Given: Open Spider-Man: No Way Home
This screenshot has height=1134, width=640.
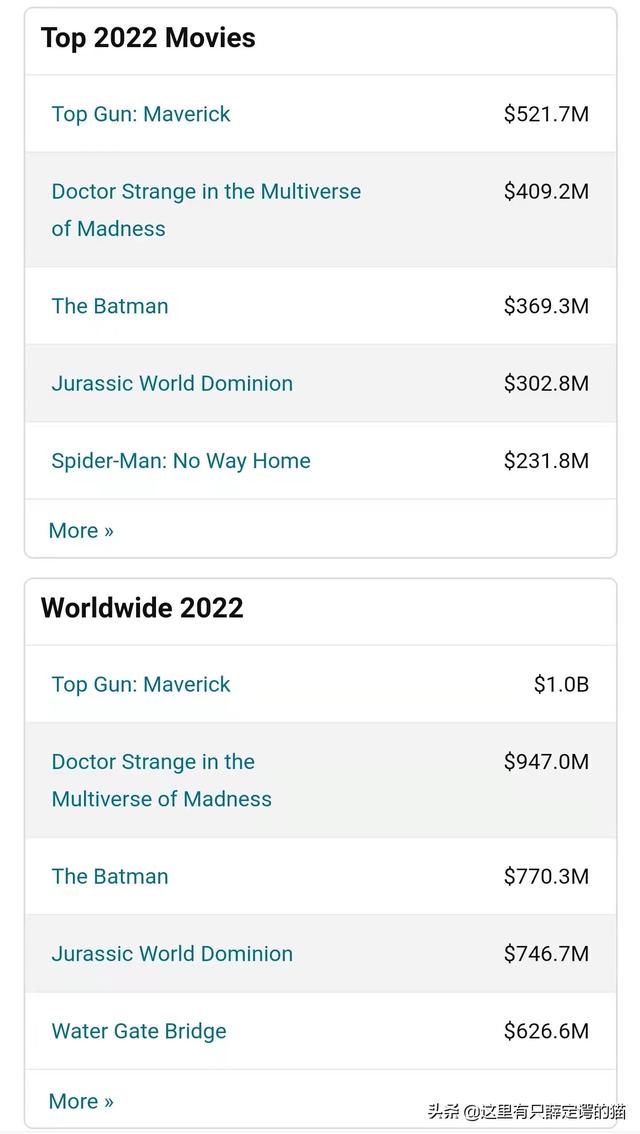Looking at the screenshot, I should point(181,461).
